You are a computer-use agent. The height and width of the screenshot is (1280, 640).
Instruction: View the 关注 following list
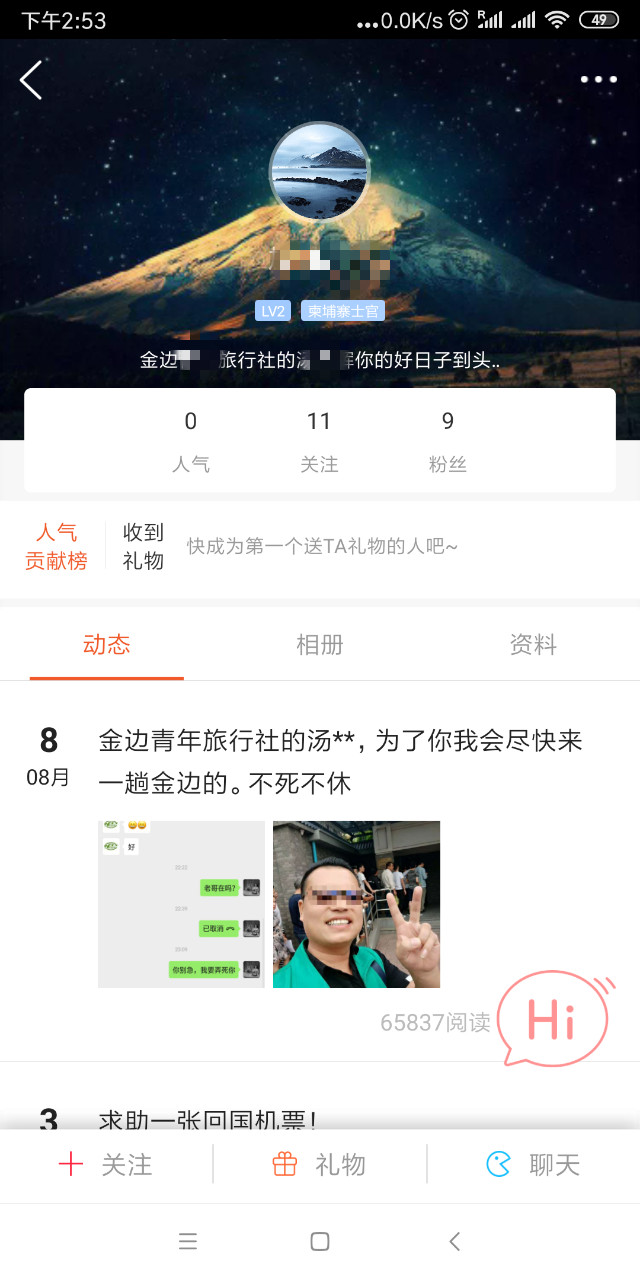pyautogui.click(x=319, y=440)
